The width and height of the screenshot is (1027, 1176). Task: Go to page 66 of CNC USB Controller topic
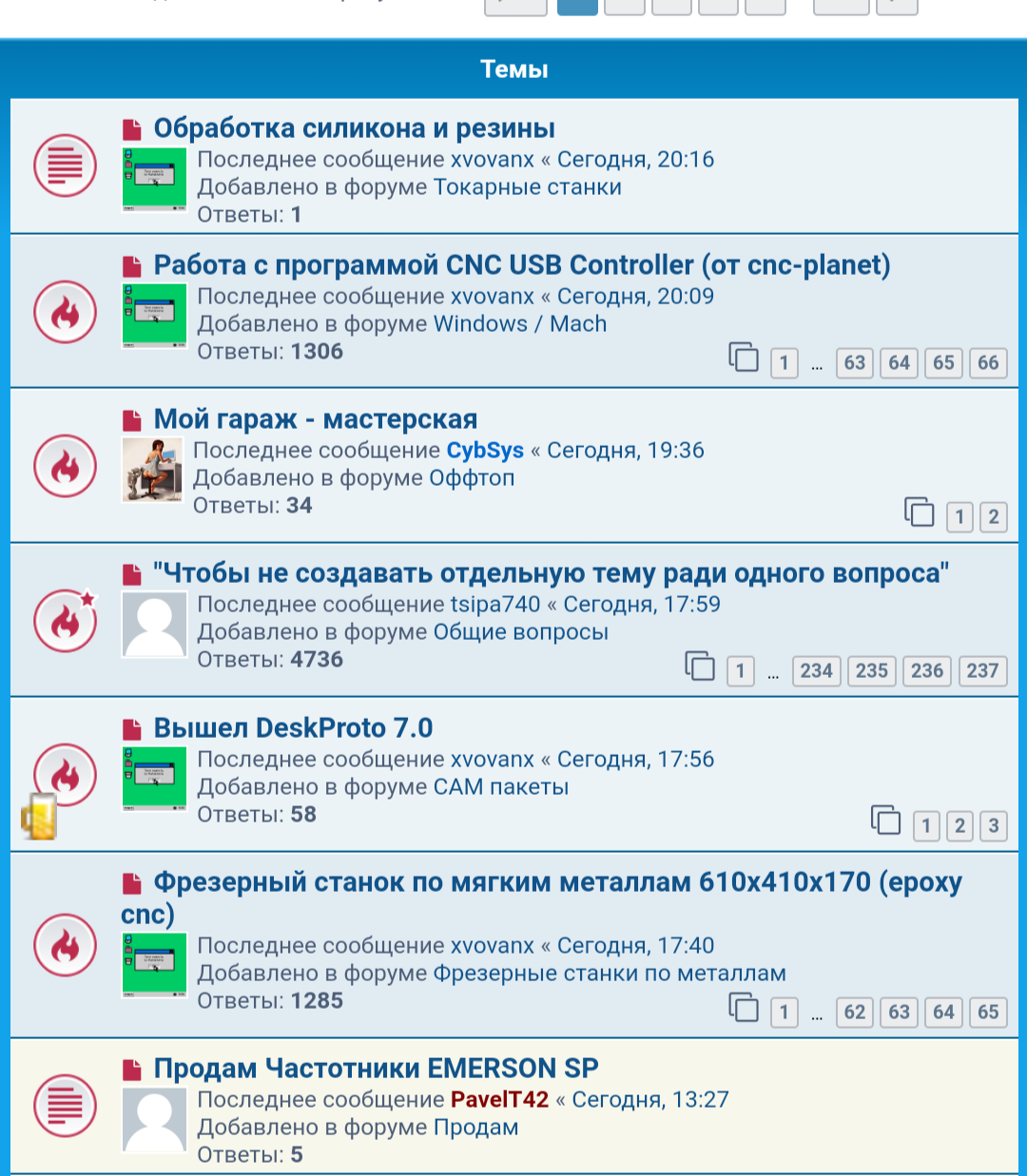988,363
